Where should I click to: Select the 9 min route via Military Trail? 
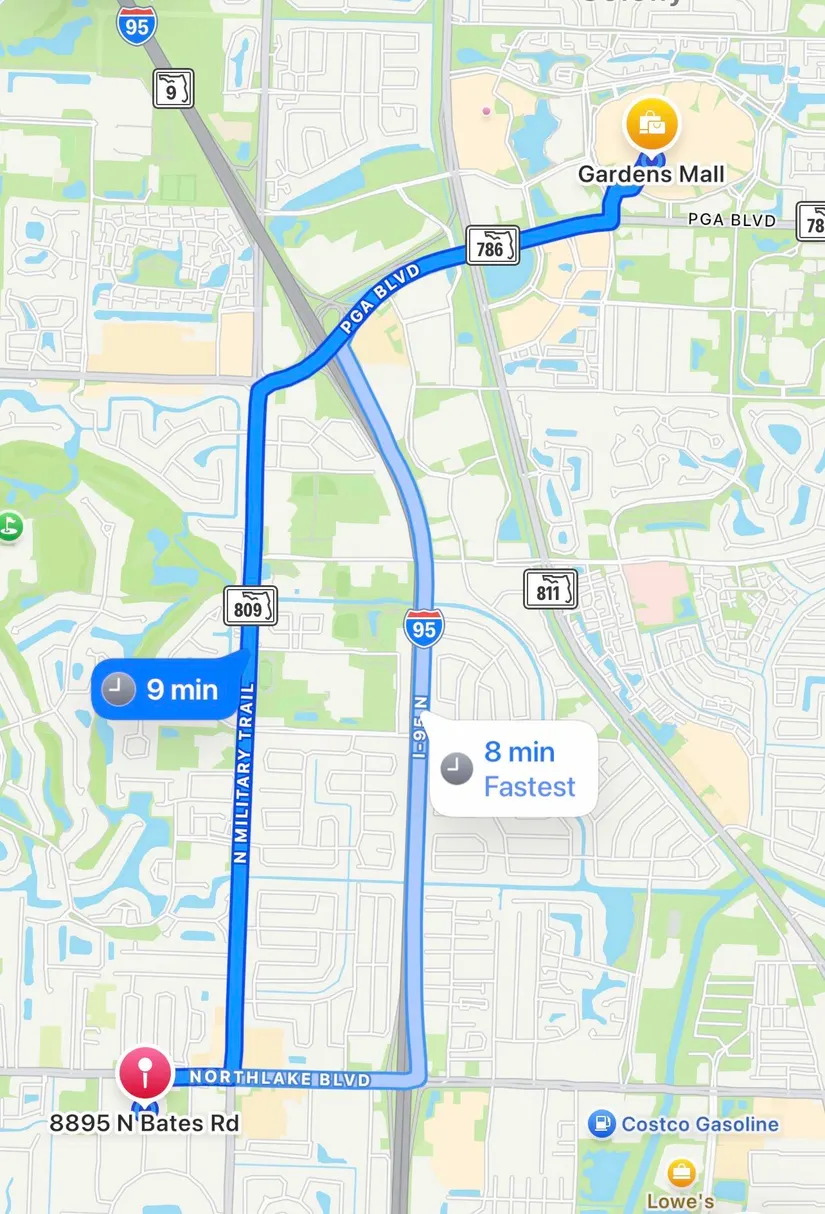pyautogui.click(x=167, y=689)
